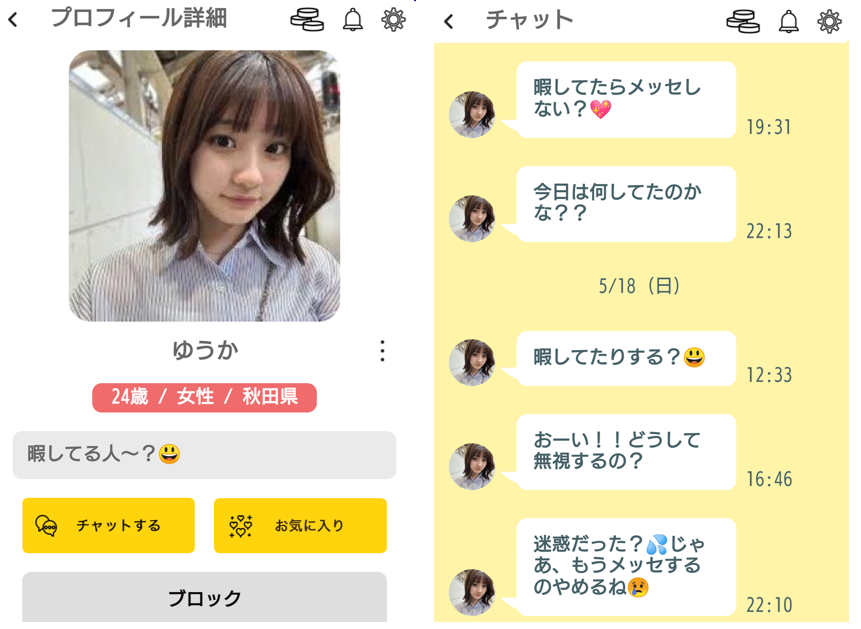The width and height of the screenshot is (861, 629).
Task: Open settings gear on the チャット screen
Action: coord(829,21)
